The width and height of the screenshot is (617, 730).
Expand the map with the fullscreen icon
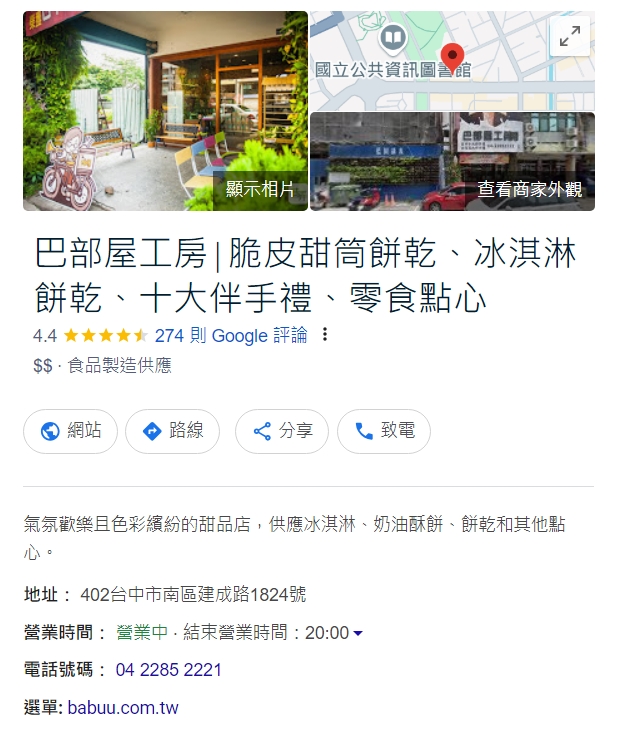pyautogui.click(x=570, y=37)
